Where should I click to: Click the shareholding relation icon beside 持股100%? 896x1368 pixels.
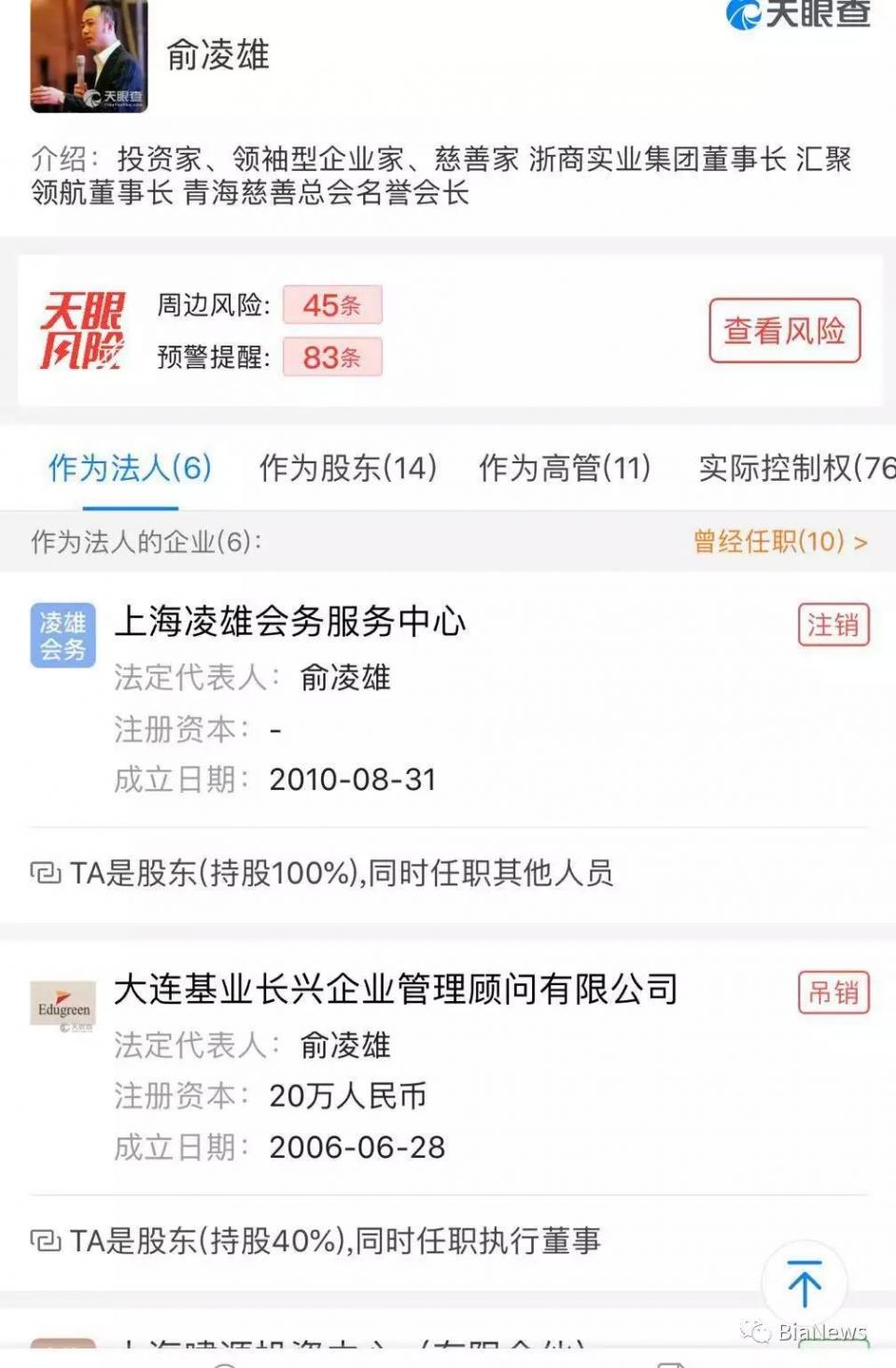(43, 871)
